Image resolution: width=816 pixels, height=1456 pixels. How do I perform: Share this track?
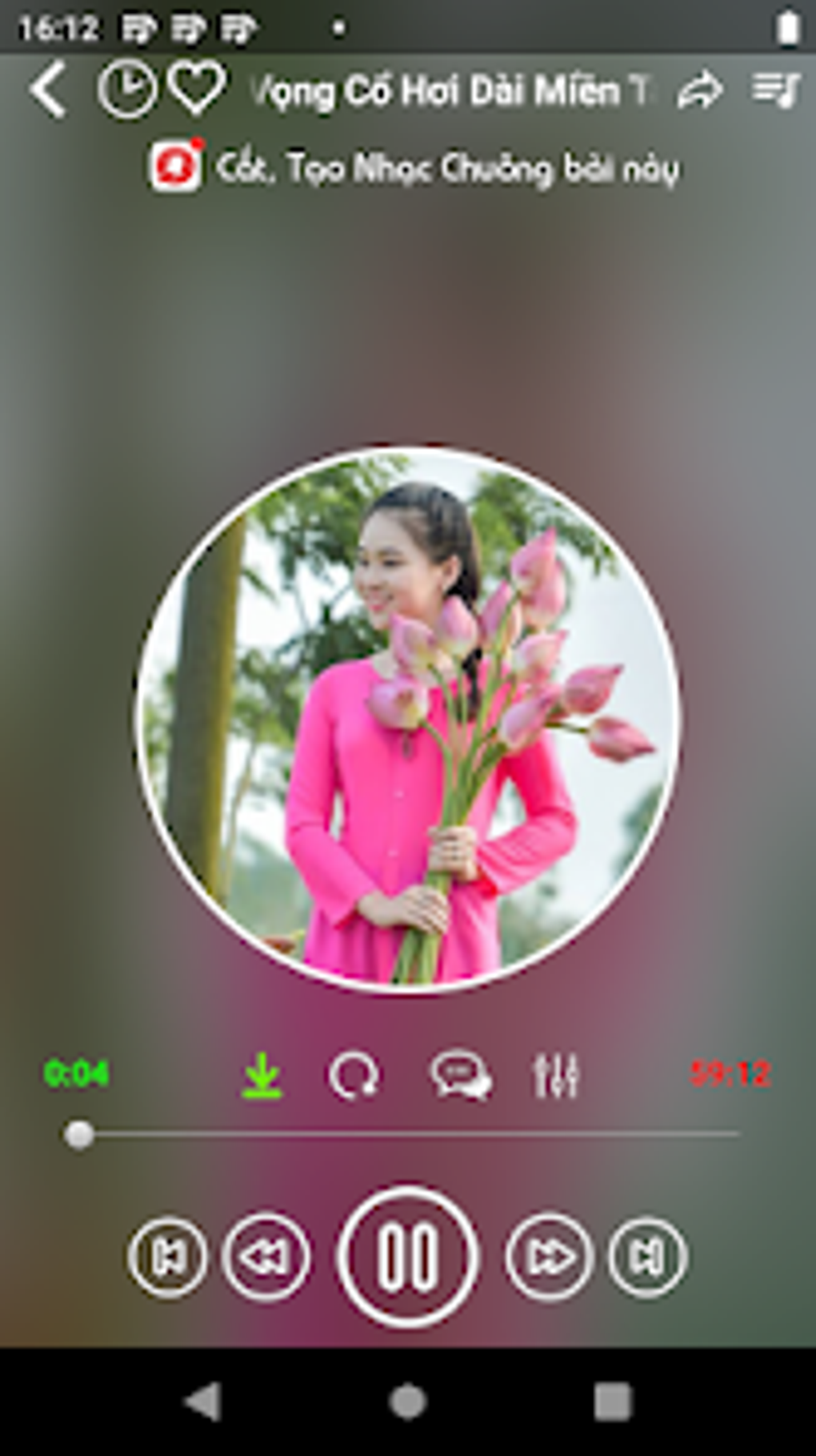[699, 90]
